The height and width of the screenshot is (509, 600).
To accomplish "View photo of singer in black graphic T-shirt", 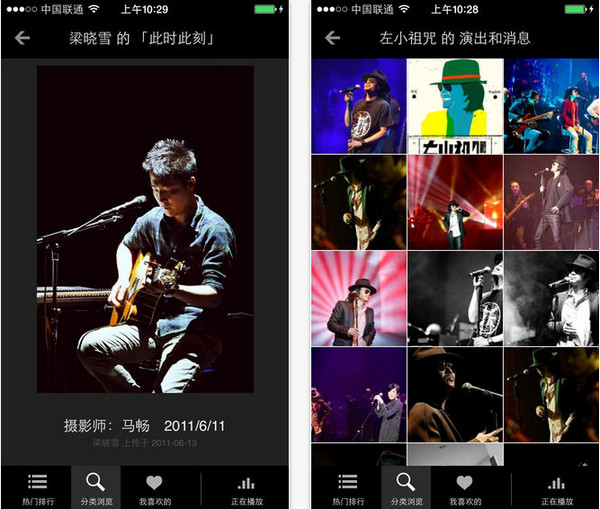I will coord(358,105).
